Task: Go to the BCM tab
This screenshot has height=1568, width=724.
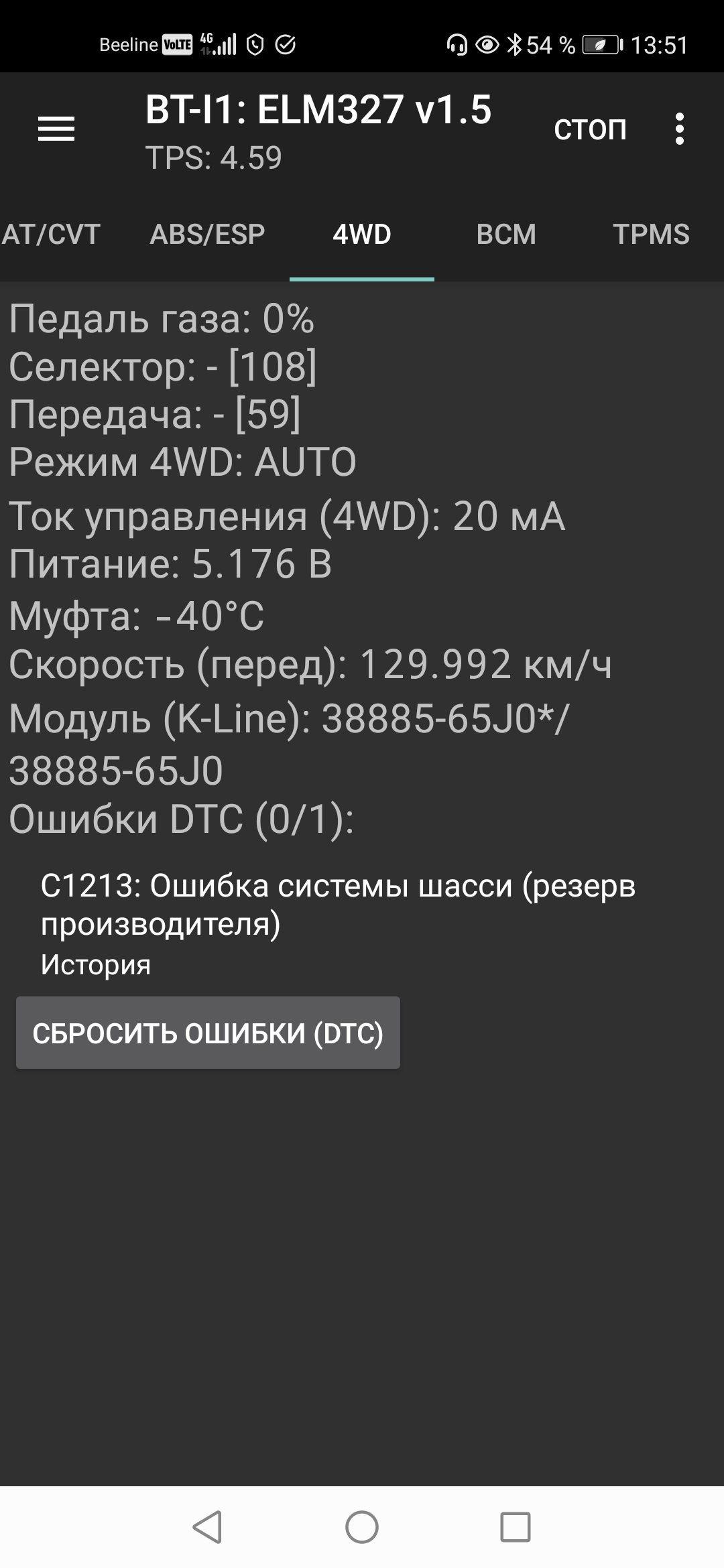Action: click(506, 235)
